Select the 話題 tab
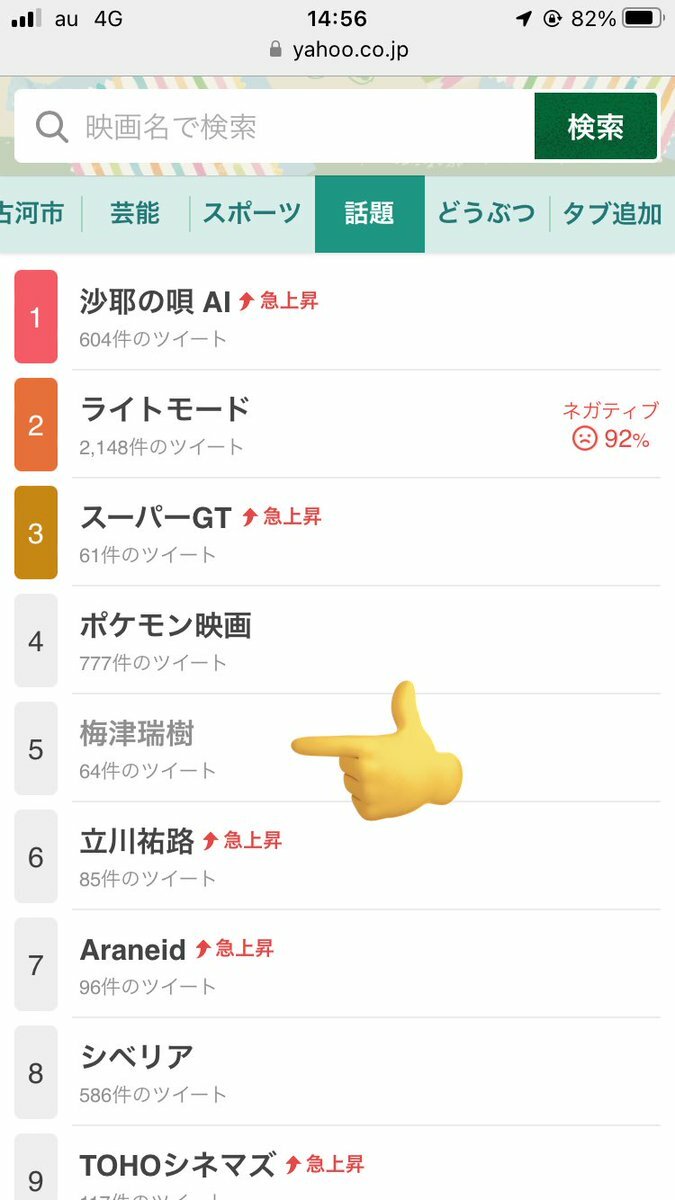 [x=369, y=213]
